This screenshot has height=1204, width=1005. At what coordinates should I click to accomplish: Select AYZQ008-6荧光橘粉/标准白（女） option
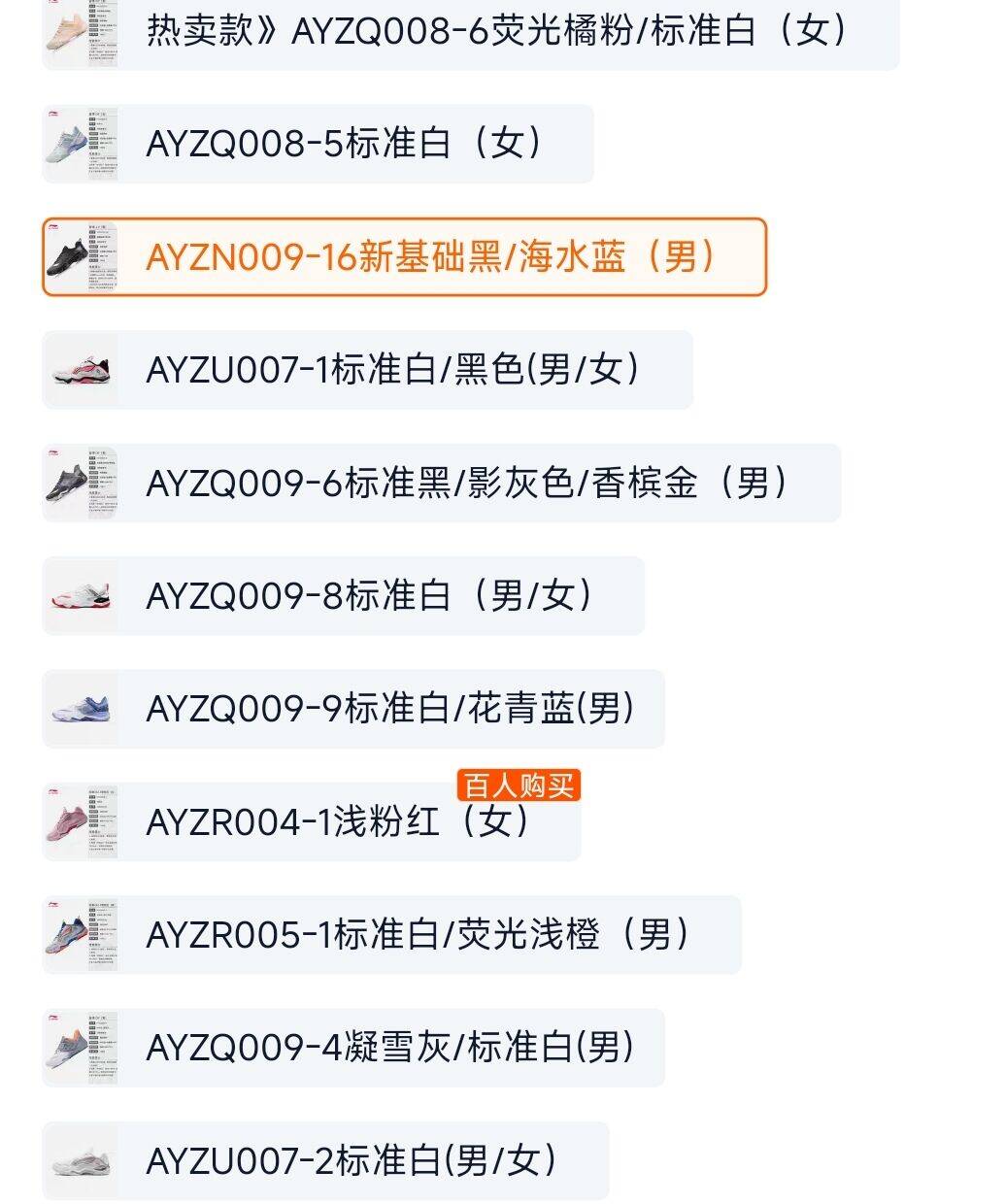471,32
